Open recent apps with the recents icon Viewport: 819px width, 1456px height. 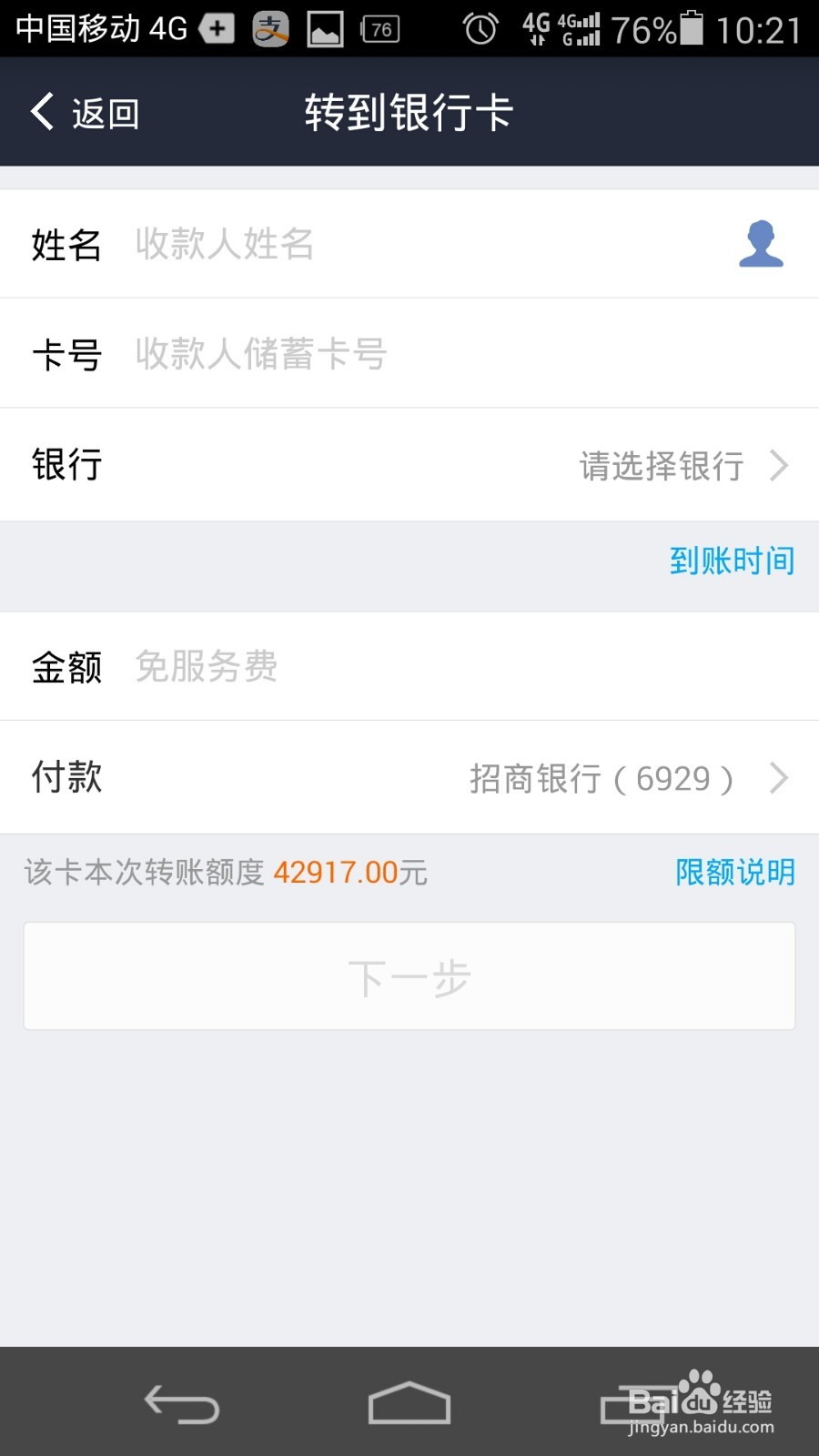pos(637,1404)
